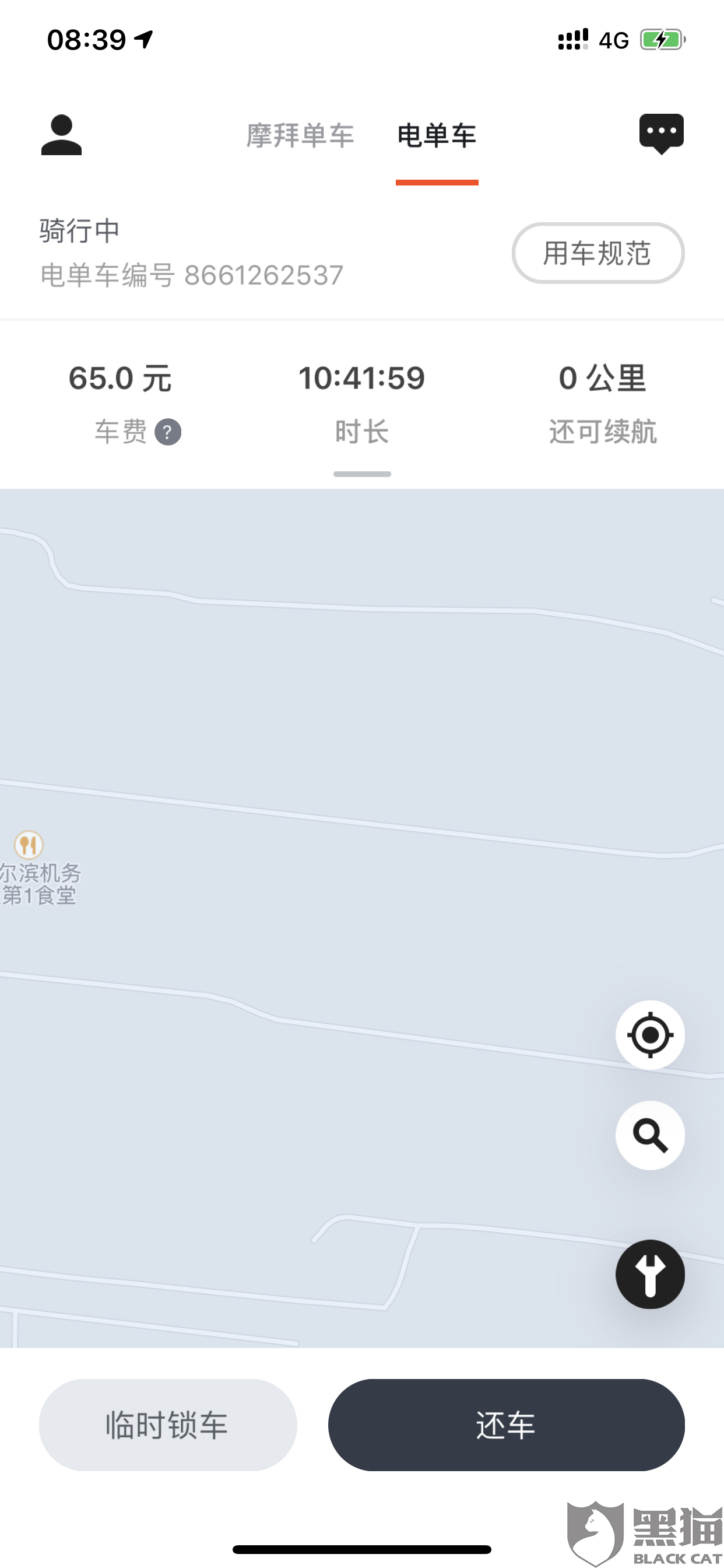Switch to the 摩拜单车 tab
The width and height of the screenshot is (724, 1568).
pyautogui.click(x=300, y=135)
